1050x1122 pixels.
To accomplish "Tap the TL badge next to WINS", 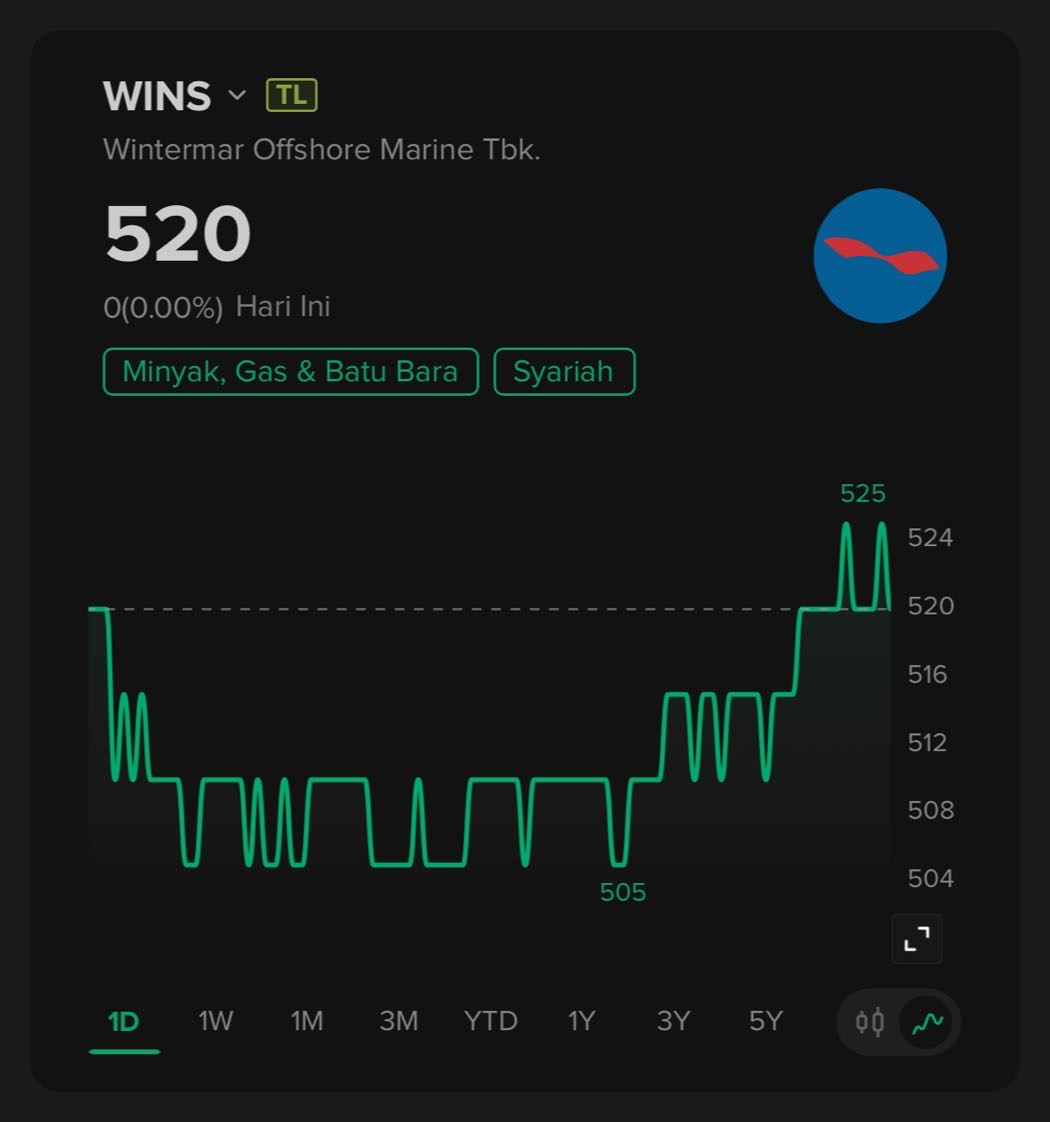I will pos(291,95).
